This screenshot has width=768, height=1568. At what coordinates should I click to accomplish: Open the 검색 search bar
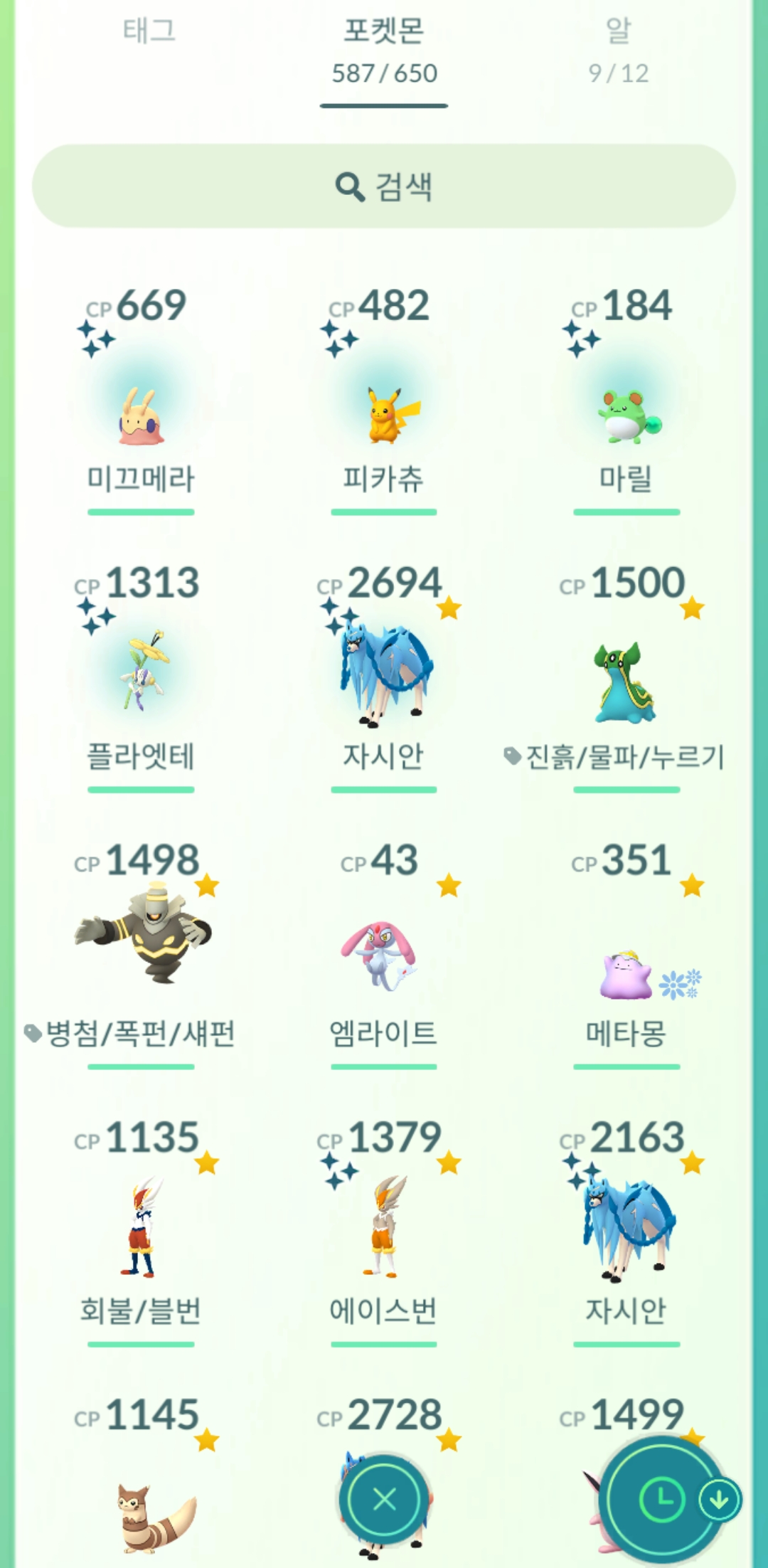[x=384, y=186]
